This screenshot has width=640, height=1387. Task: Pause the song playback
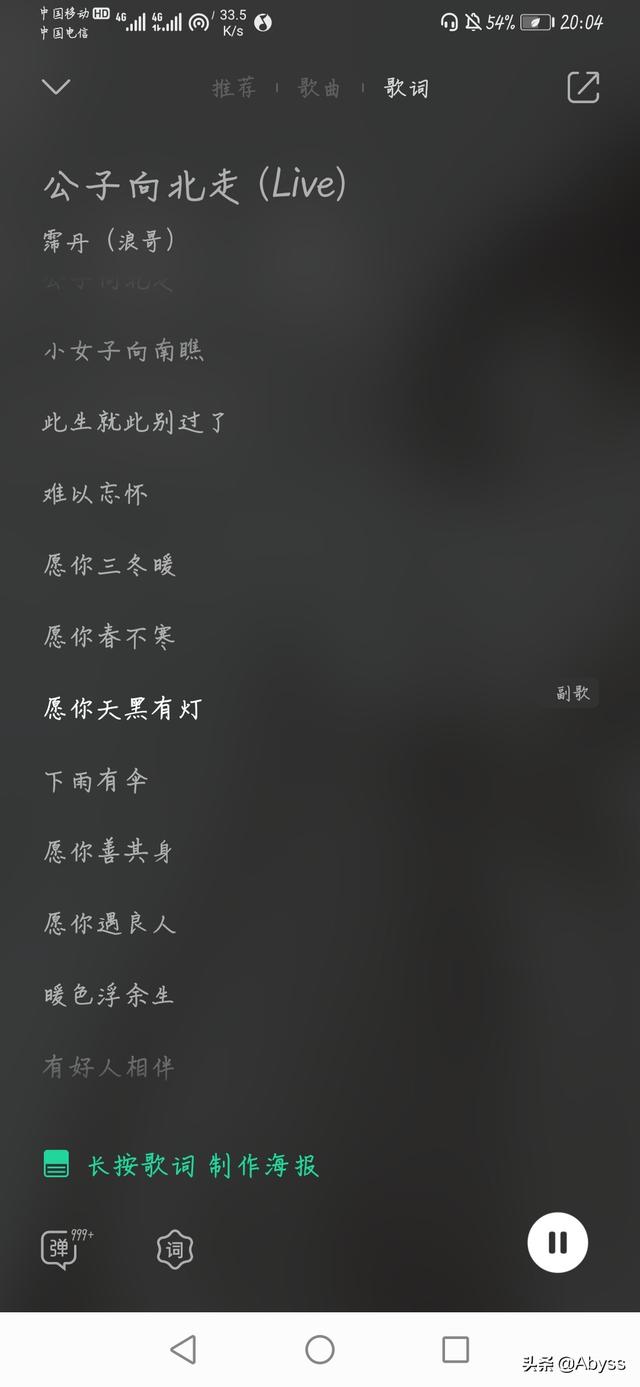click(x=558, y=1242)
